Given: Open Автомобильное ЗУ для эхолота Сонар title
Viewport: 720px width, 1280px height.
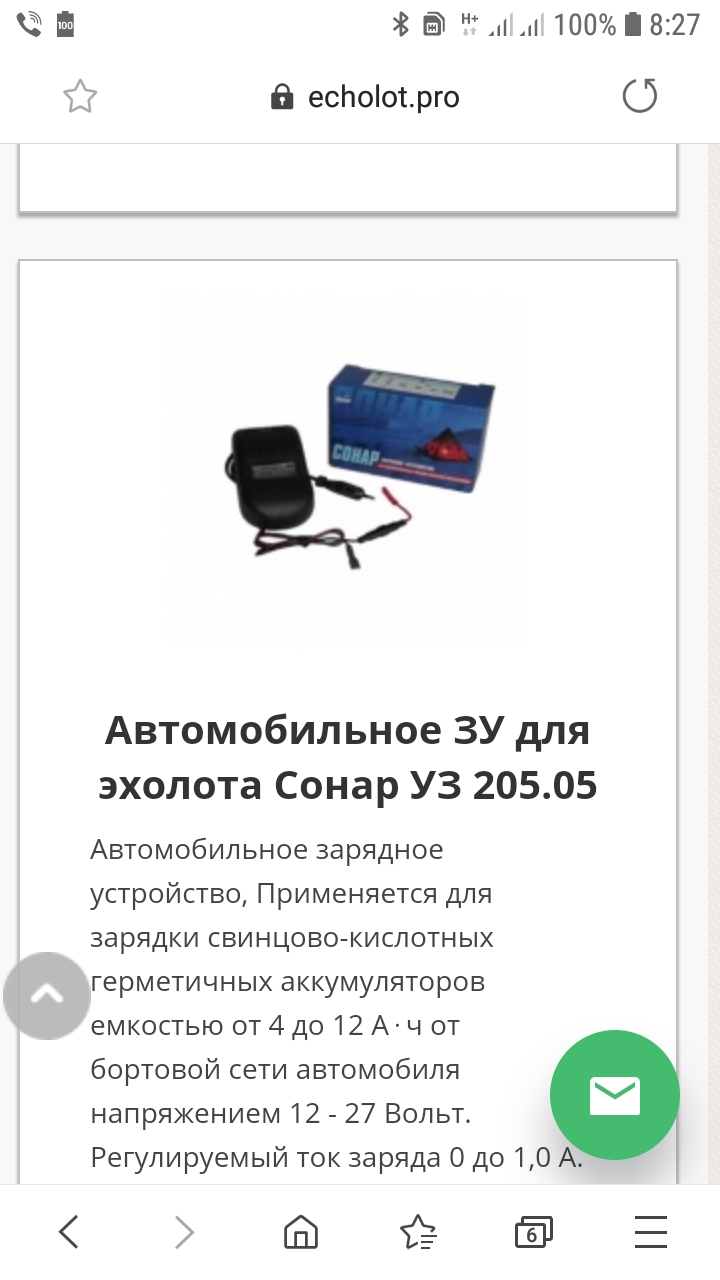Looking at the screenshot, I should coord(347,758).
